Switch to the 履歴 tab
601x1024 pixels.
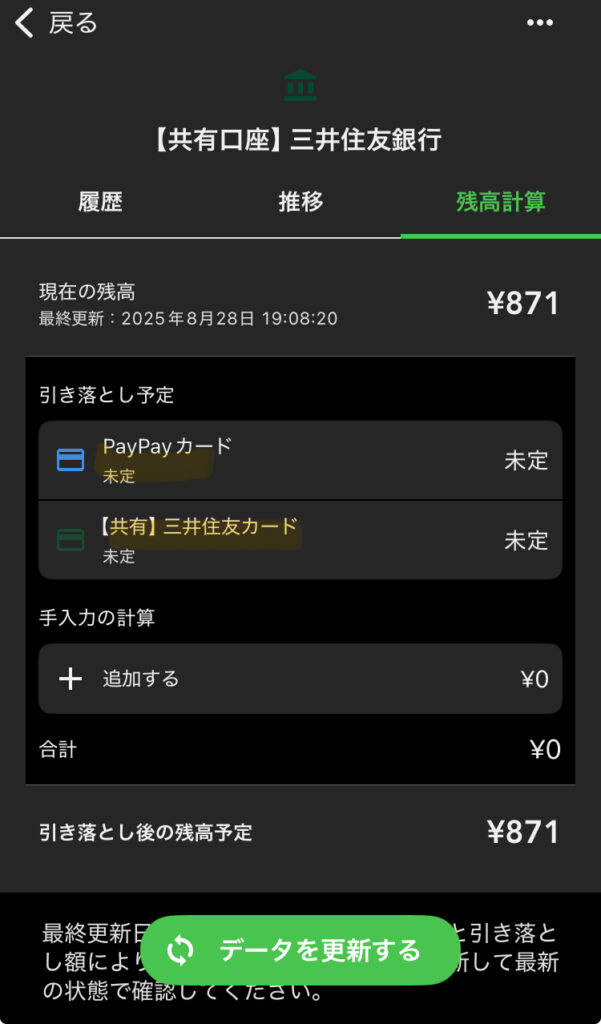(x=100, y=202)
